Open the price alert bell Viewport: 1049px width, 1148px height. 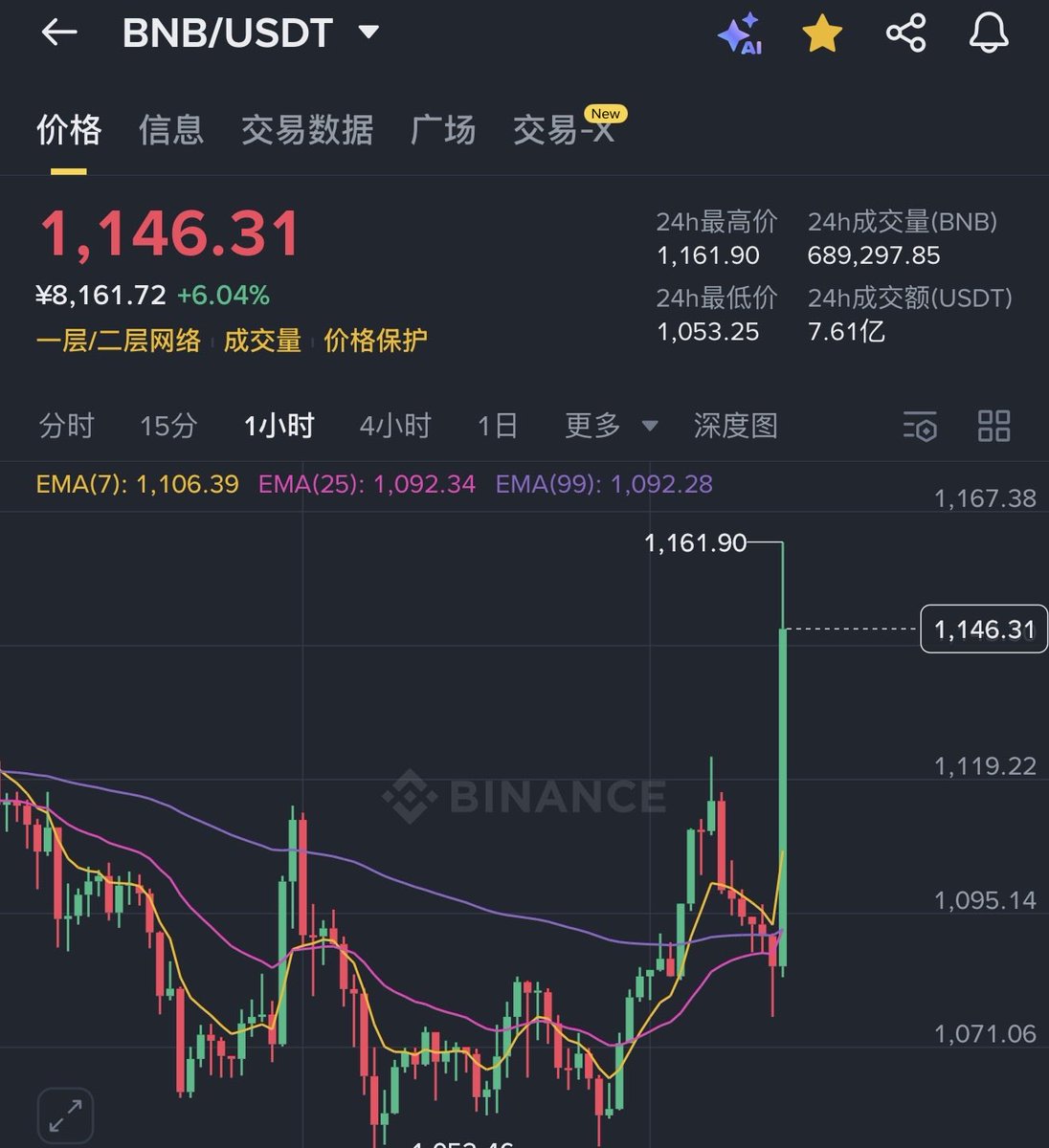point(989,33)
